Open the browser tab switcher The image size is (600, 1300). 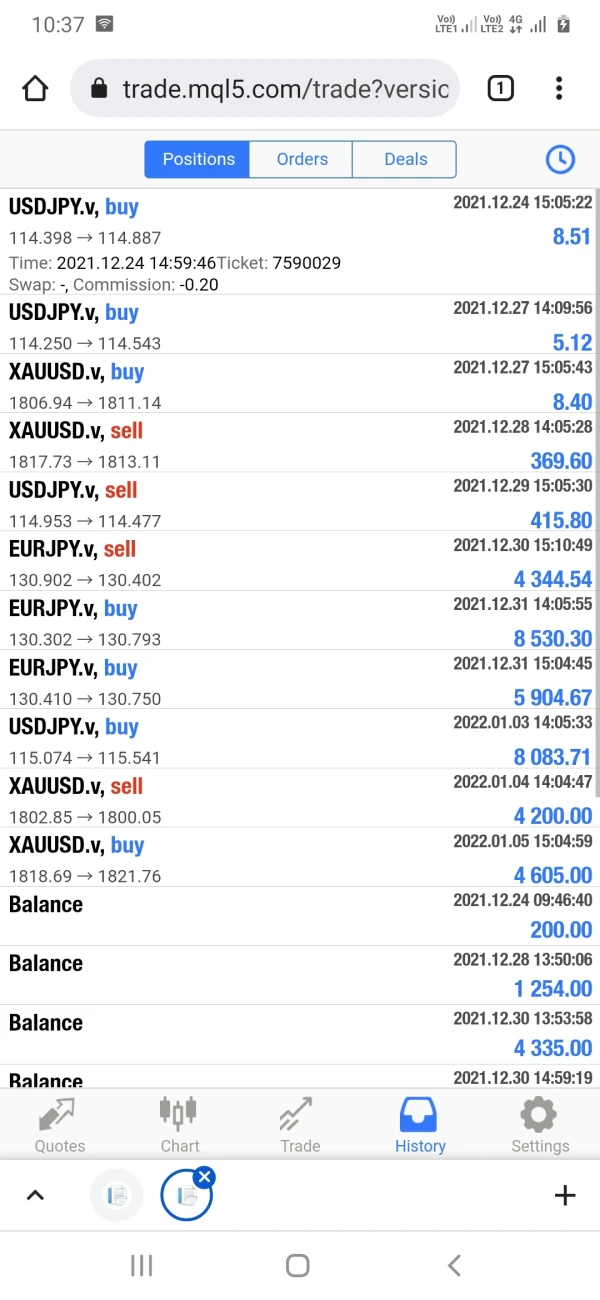[500, 89]
